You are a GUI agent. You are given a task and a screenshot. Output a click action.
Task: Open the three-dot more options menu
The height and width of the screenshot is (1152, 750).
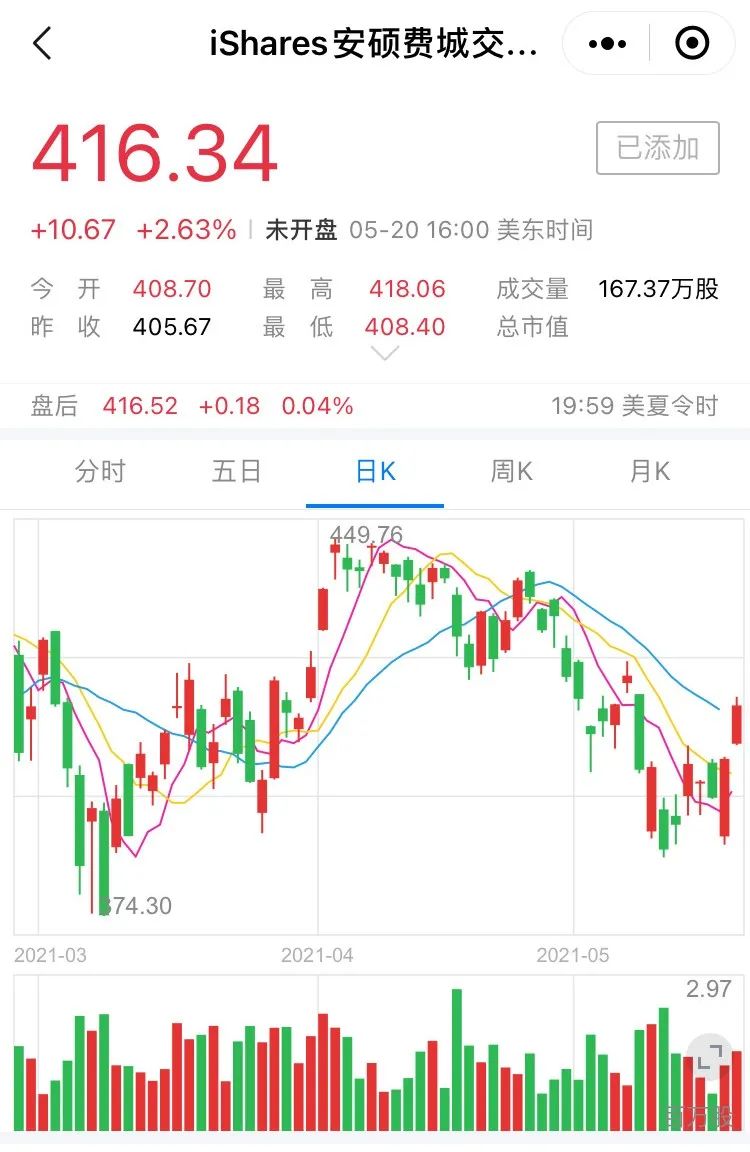[607, 43]
